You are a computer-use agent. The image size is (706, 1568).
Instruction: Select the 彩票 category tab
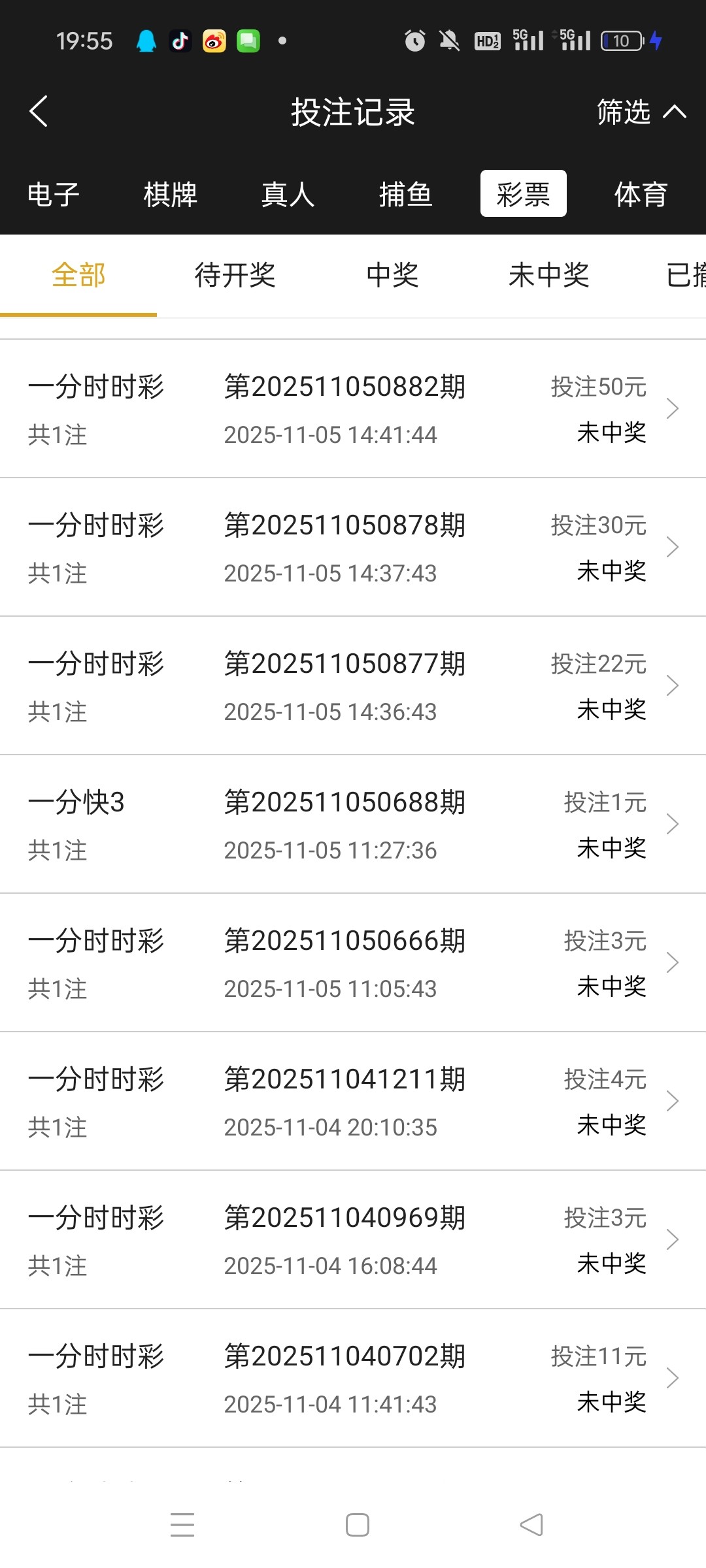523,194
